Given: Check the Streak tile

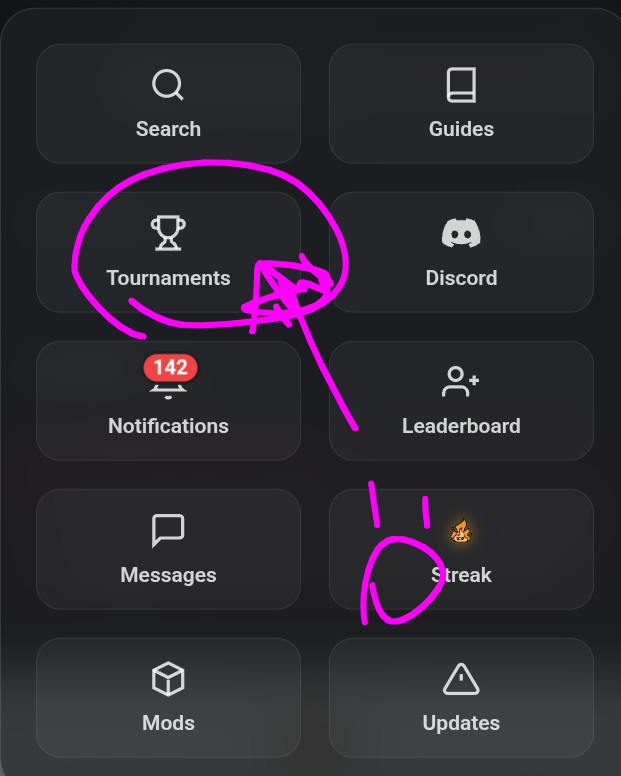Looking at the screenshot, I should pos(461,549).
